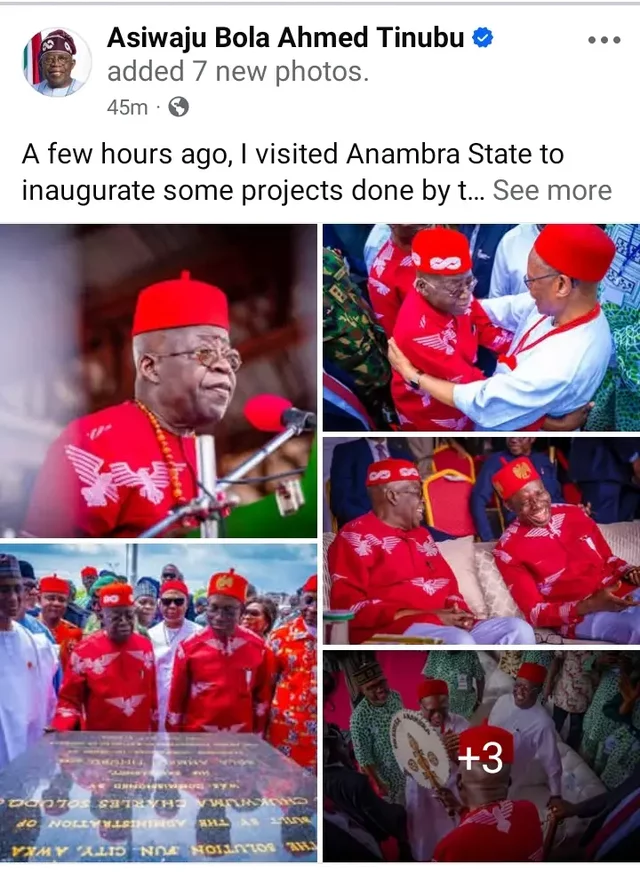Open the large photo of man speaking at microphone

point(159,381)
